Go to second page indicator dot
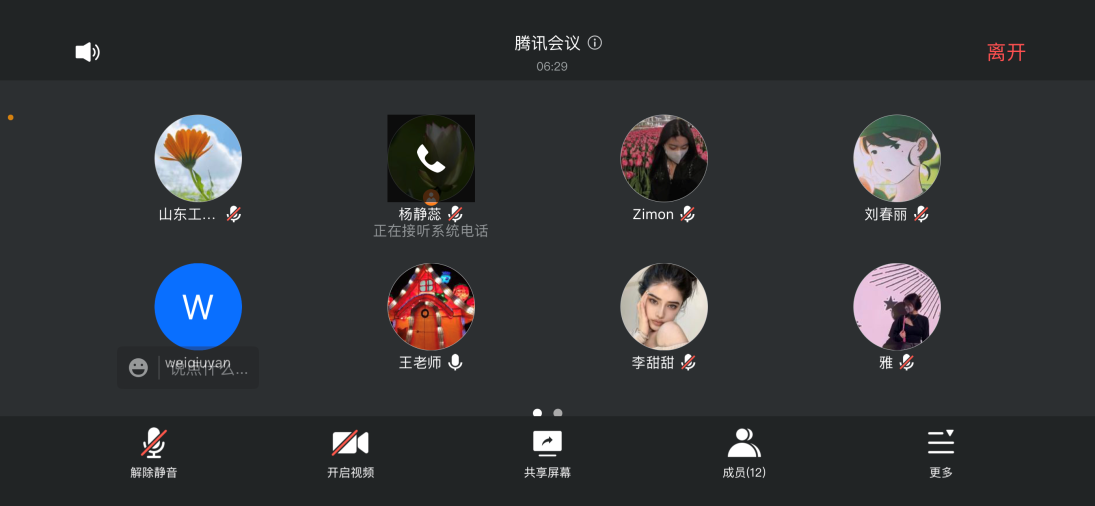This screenshot has width=1095, height=506. (x=558, y=412)
